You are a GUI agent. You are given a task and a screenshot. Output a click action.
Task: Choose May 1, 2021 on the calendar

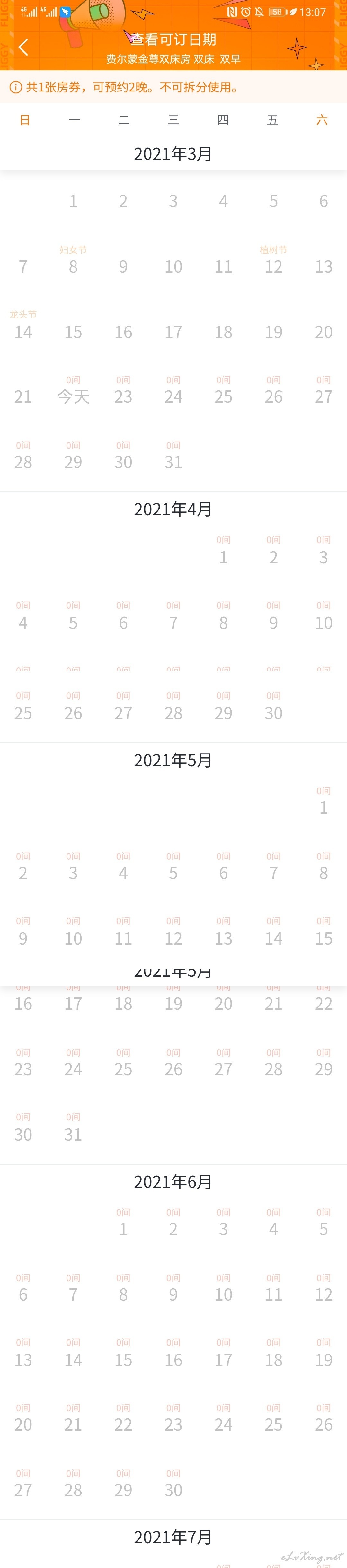point(323,806)
